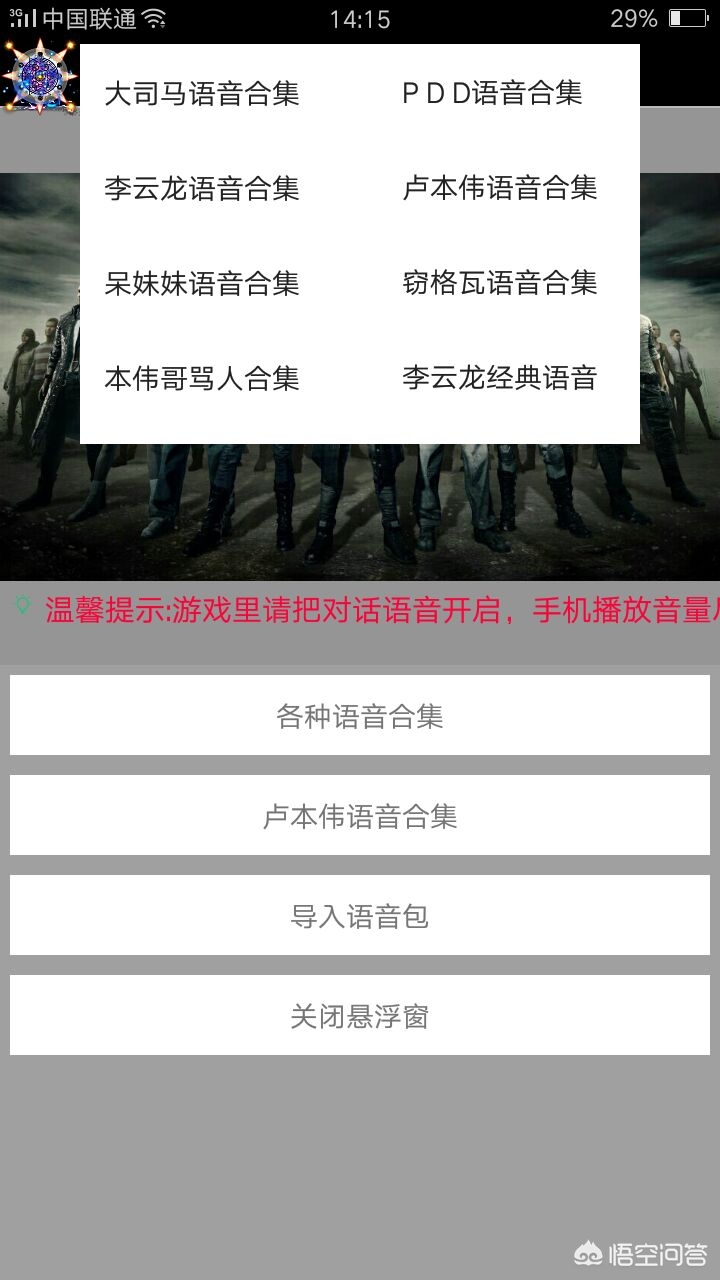This screenshot has height=1280, width=720.
Task: Tap the 各种语音合集 button
Action: point(360,716)
